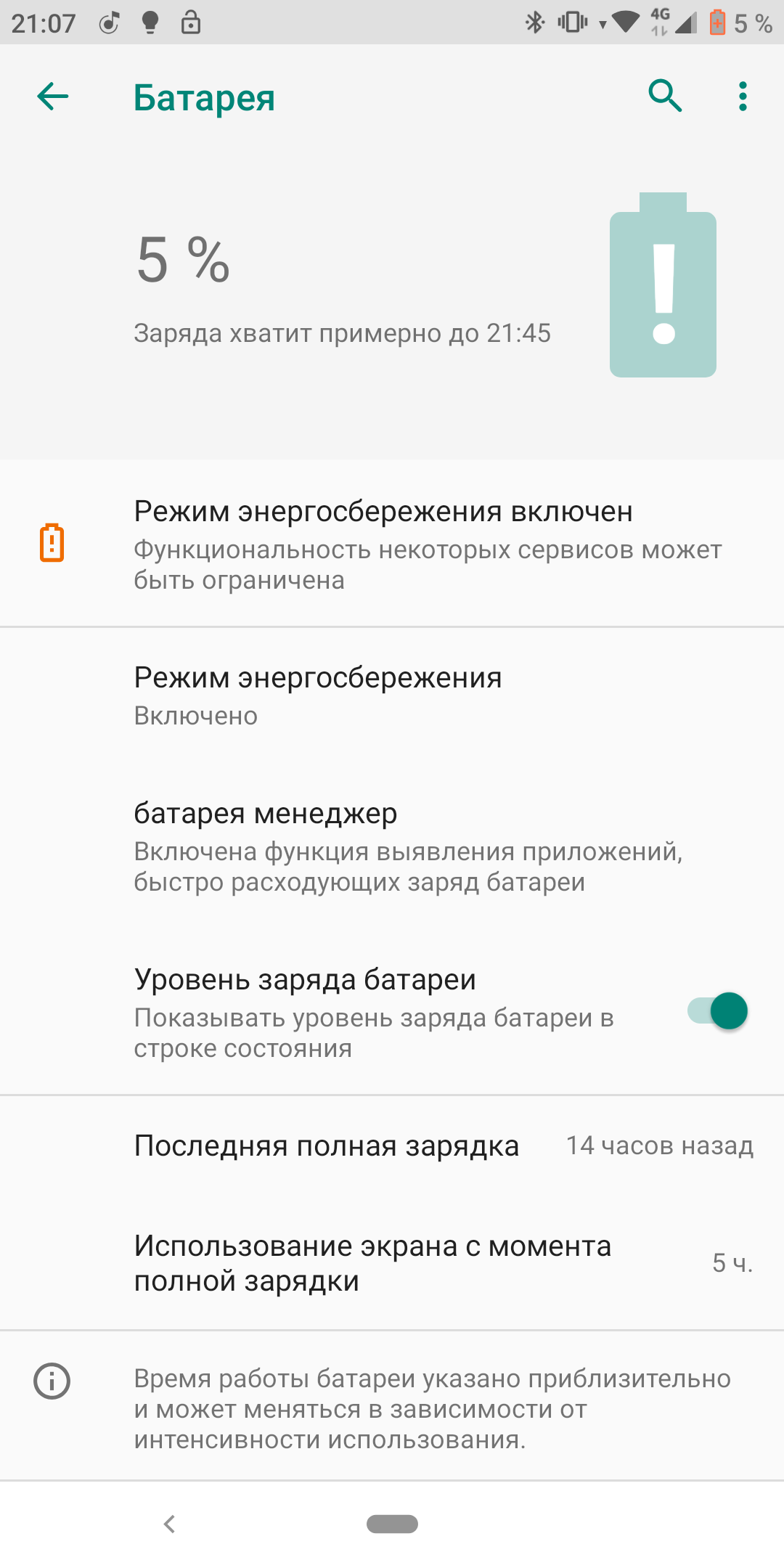Open Режим энергосбережения settings
This screenshot has width=784, height=1568.
[x=392, y=695]
